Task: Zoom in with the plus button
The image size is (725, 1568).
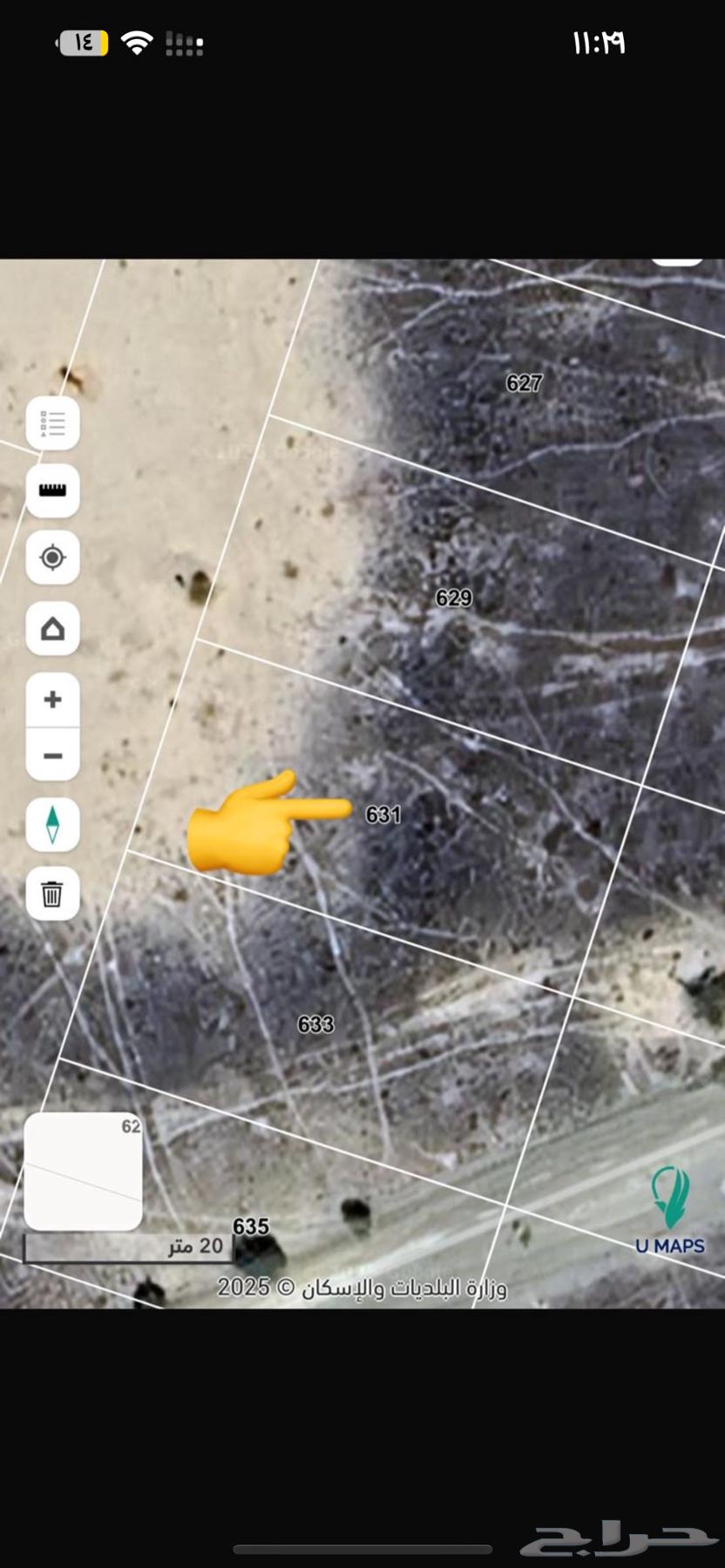Action: click(x=52, y=700)
